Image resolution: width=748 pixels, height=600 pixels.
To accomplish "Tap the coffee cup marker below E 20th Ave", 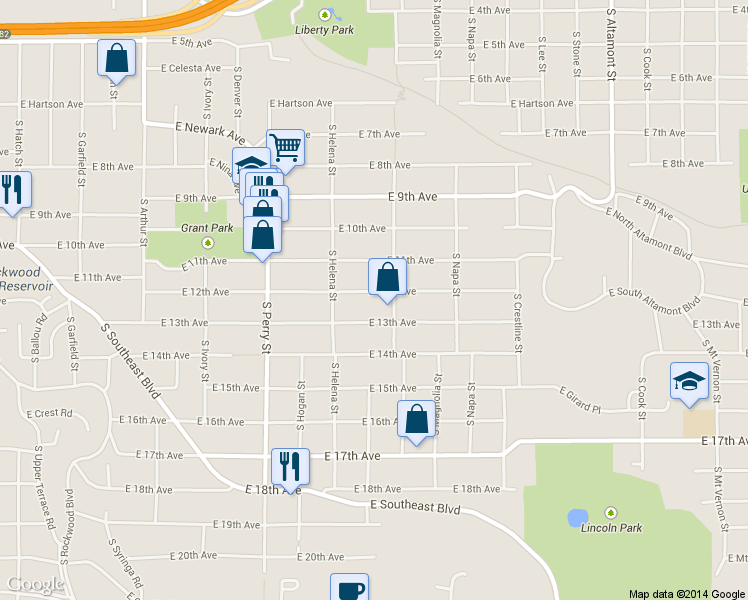I will point(349,588).
